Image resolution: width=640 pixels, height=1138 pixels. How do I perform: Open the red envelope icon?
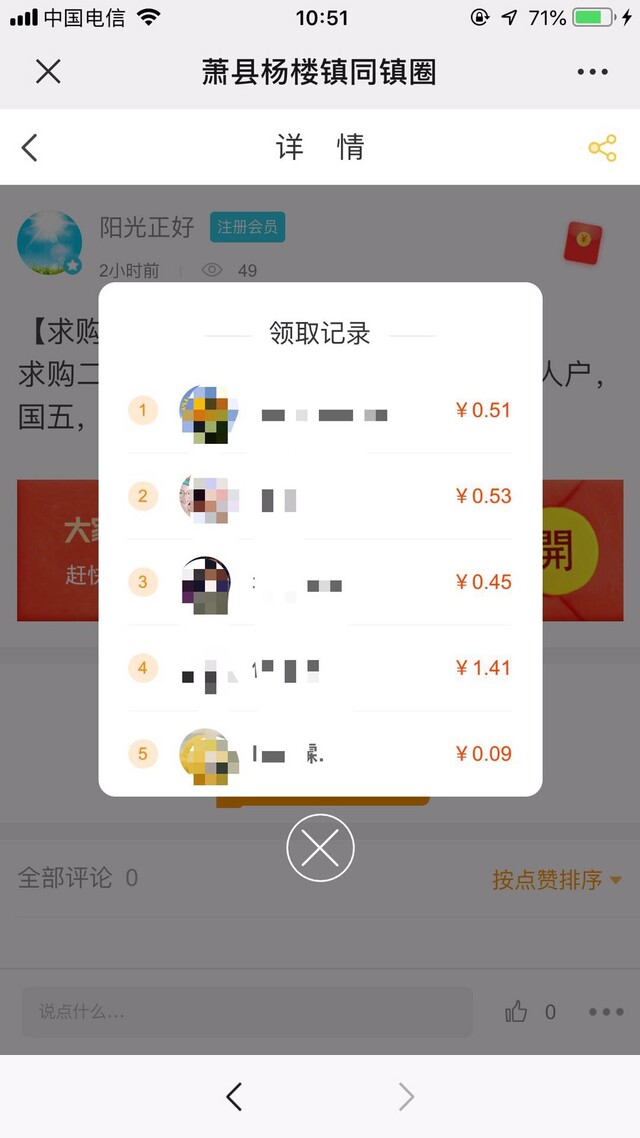[583, 243]
